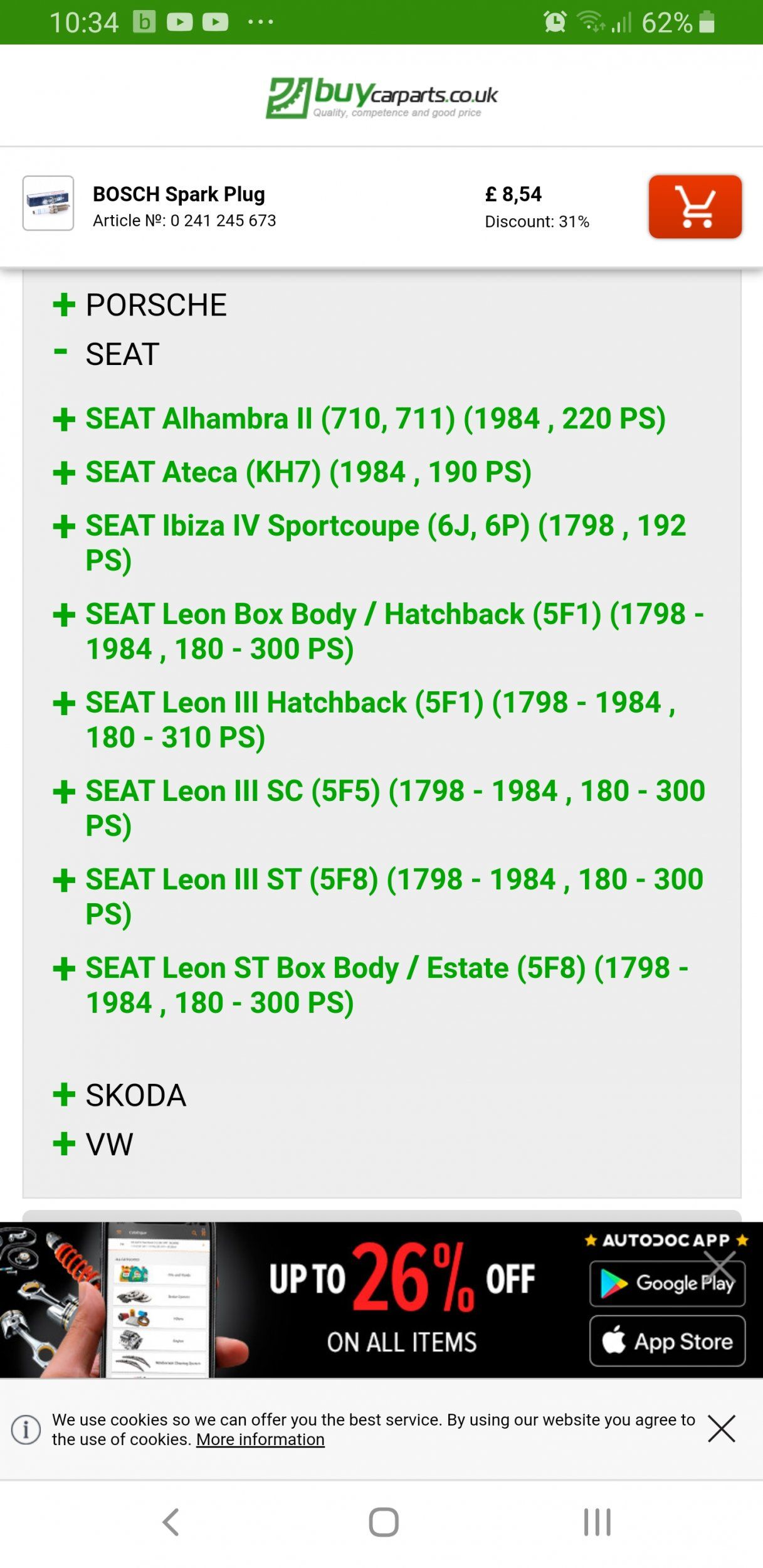Expand the PORSCHE vehicle list
Viewport: 763px width, 1568px height.
click(x=140, y=305)
